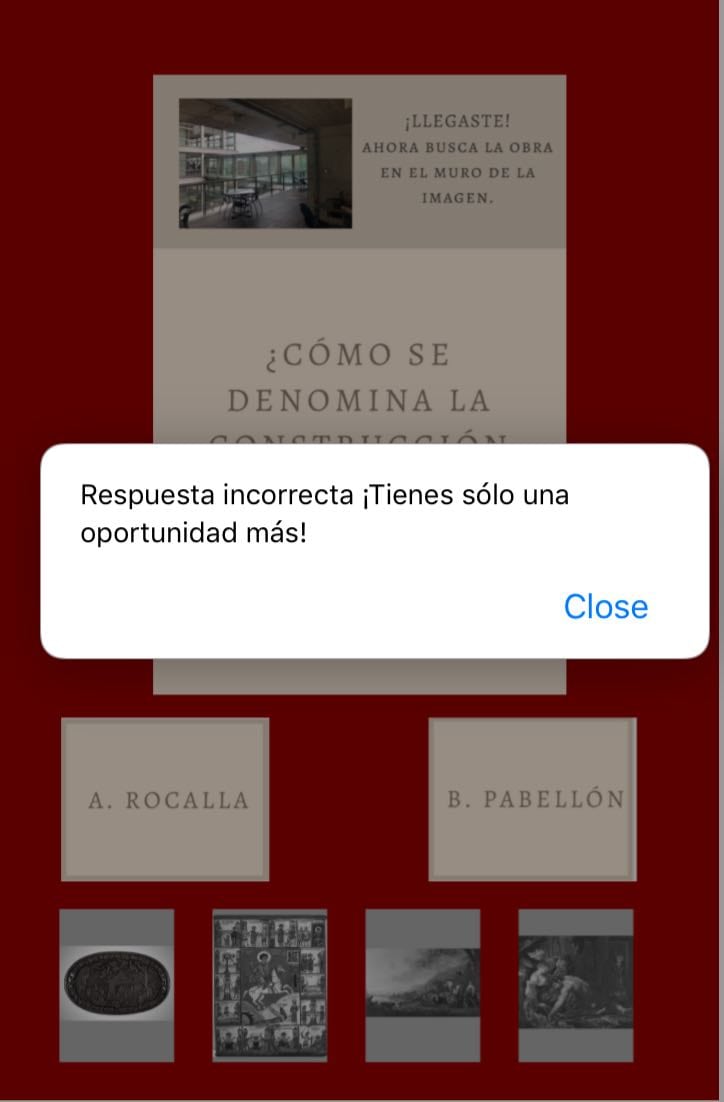Viewport: 724px width, 1102px height.
Task: Open the oval relief artwork thumbnail
Action: pos(117,985)
